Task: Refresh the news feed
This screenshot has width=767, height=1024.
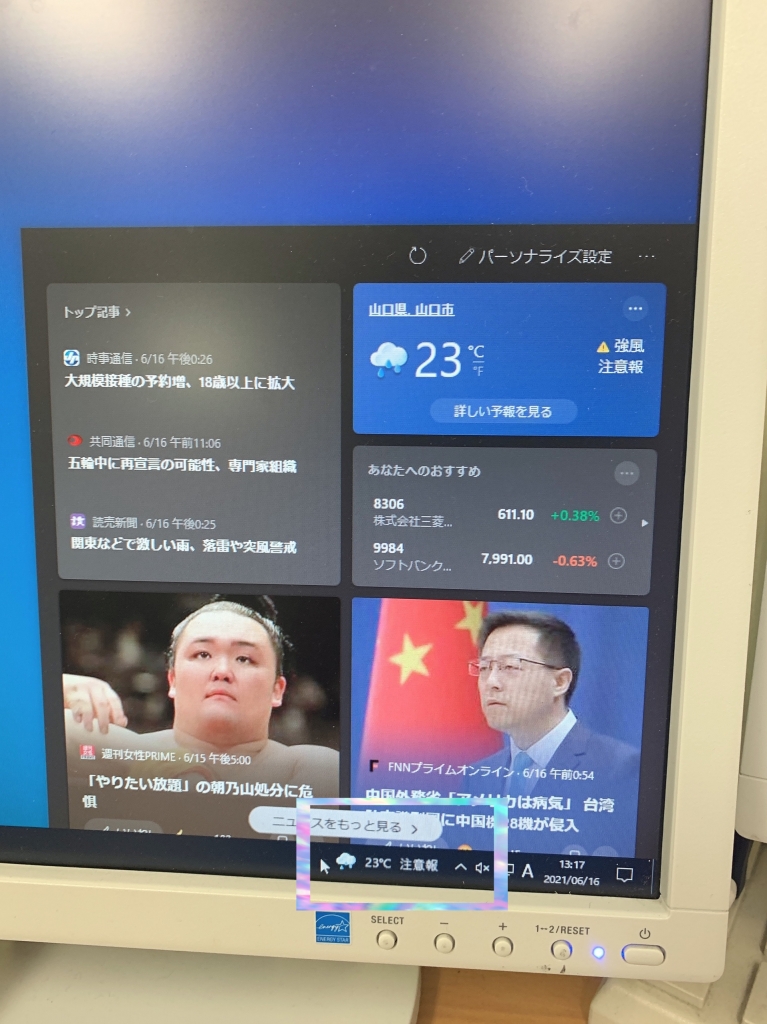Action: pos(418,256)
